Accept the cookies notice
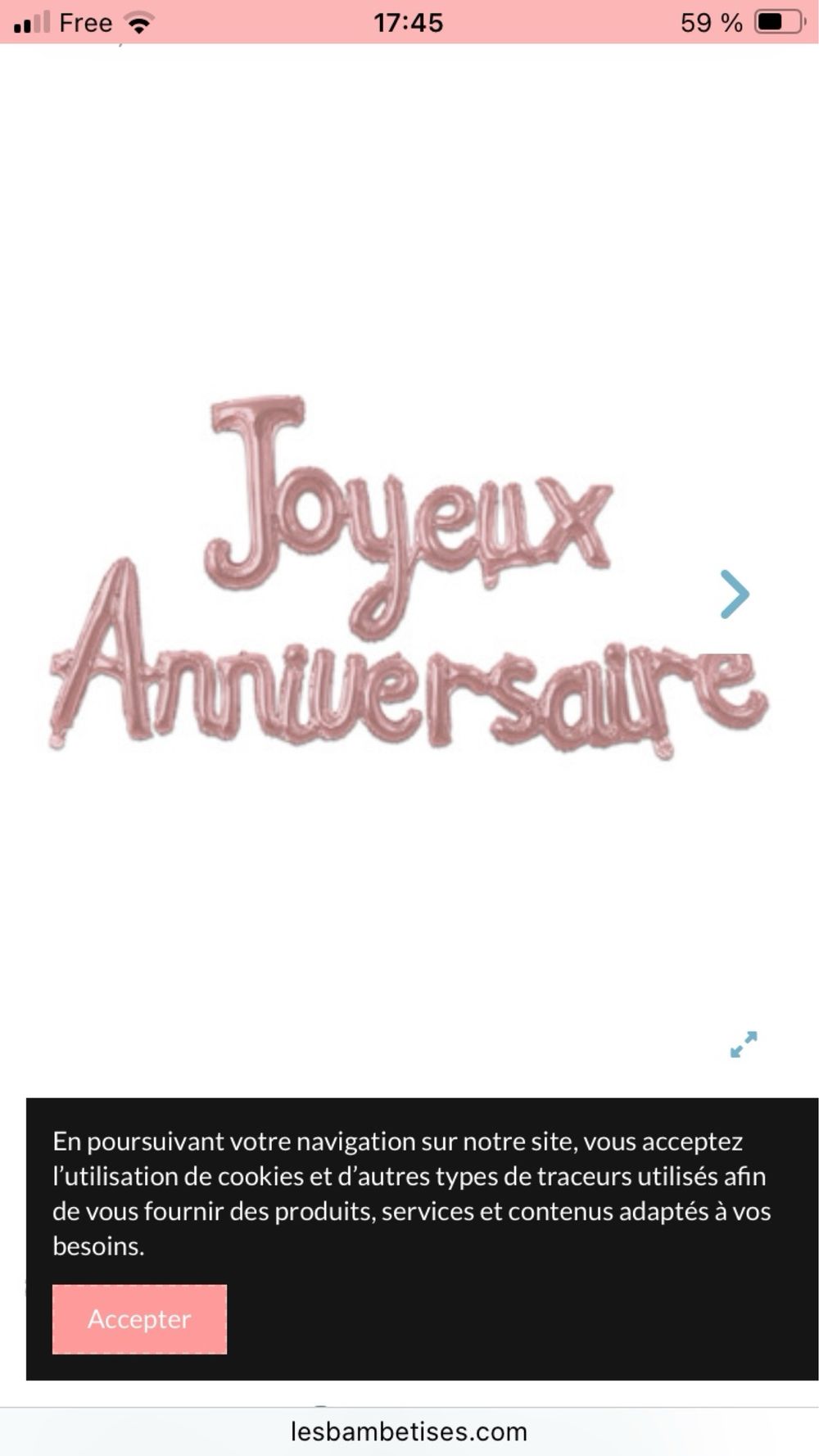This screenshot has width=819, height=1456. click(x=139, y=1318)
